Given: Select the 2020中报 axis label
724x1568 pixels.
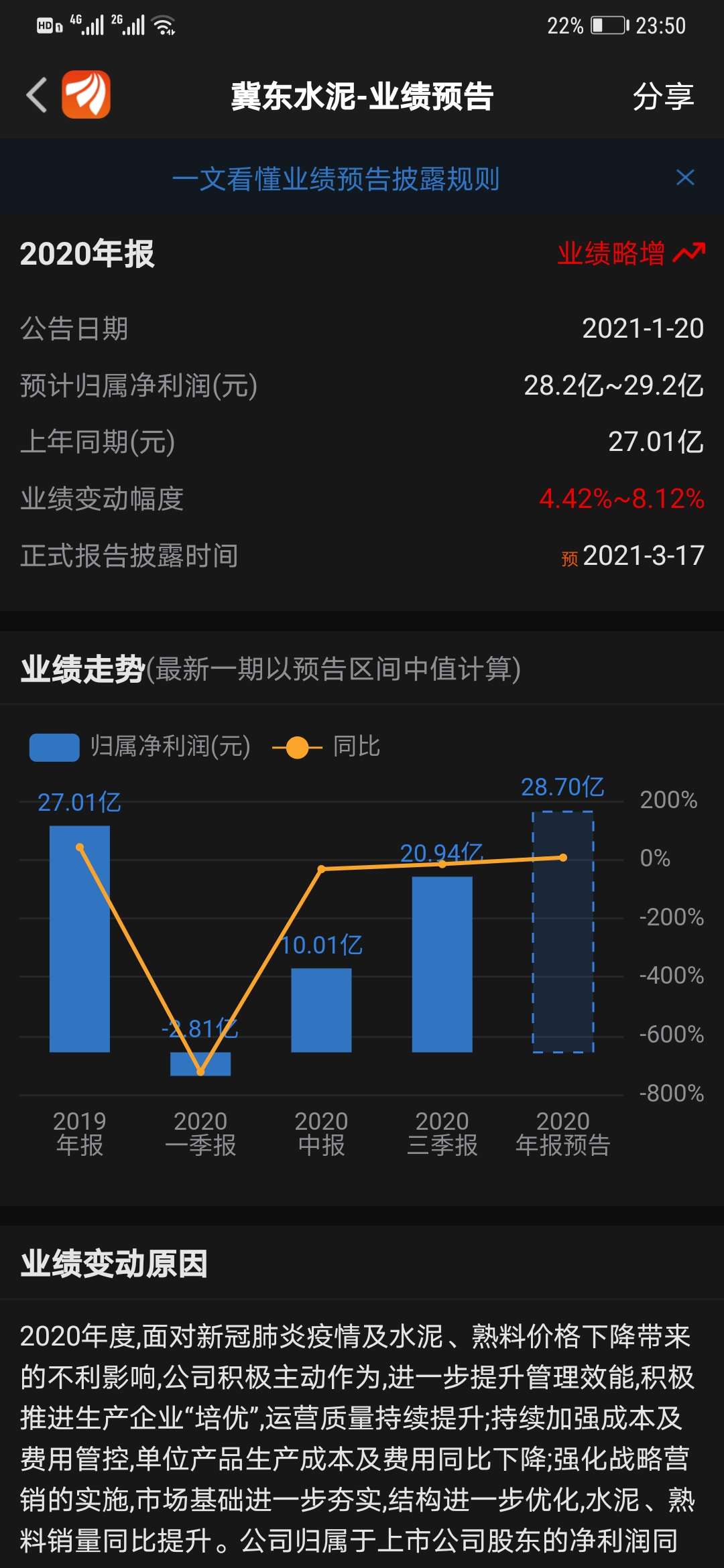Looking at the screenshot, I should (322, 1132).
